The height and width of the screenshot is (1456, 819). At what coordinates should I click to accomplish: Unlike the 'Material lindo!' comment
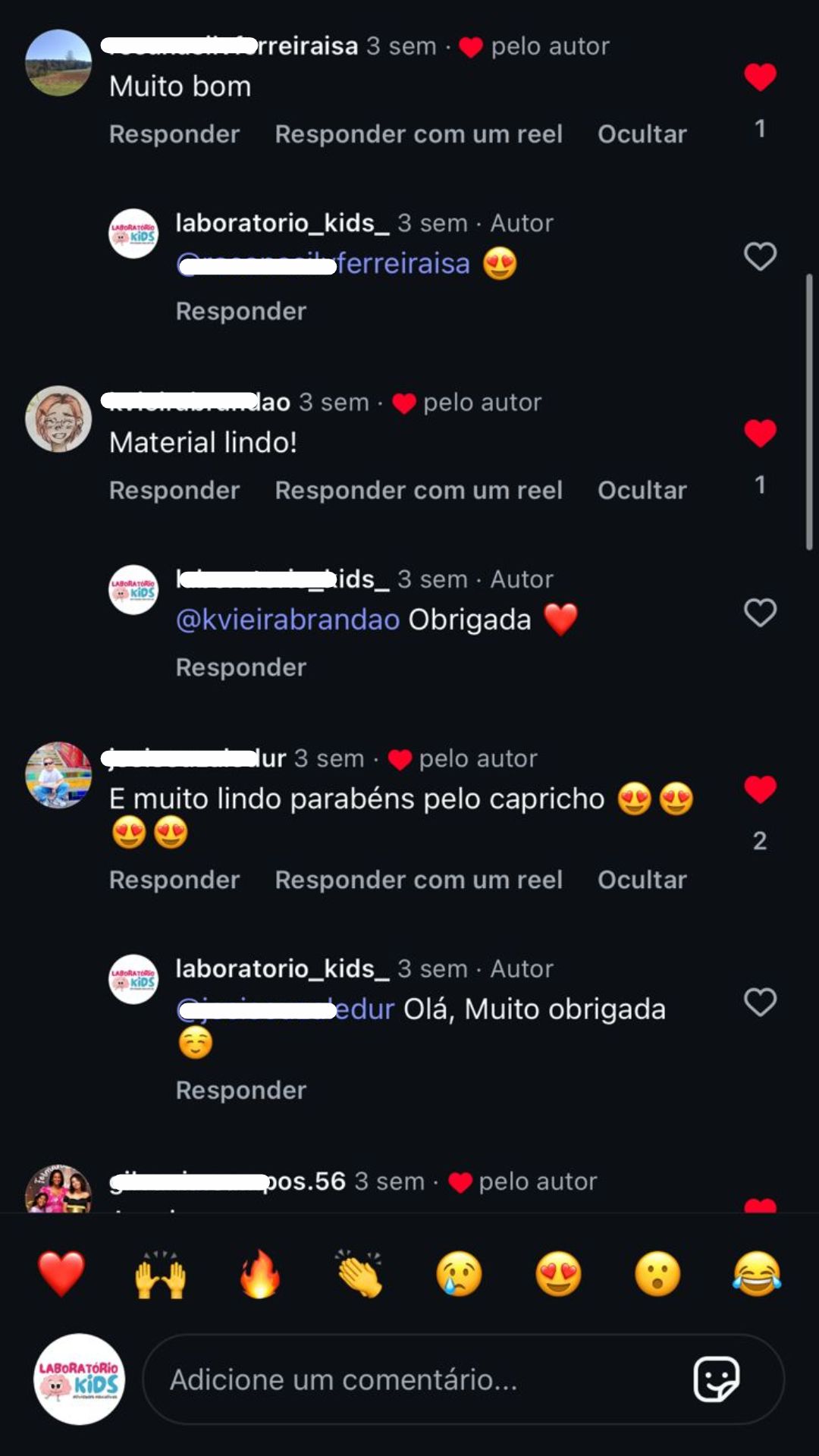[760, 434]
